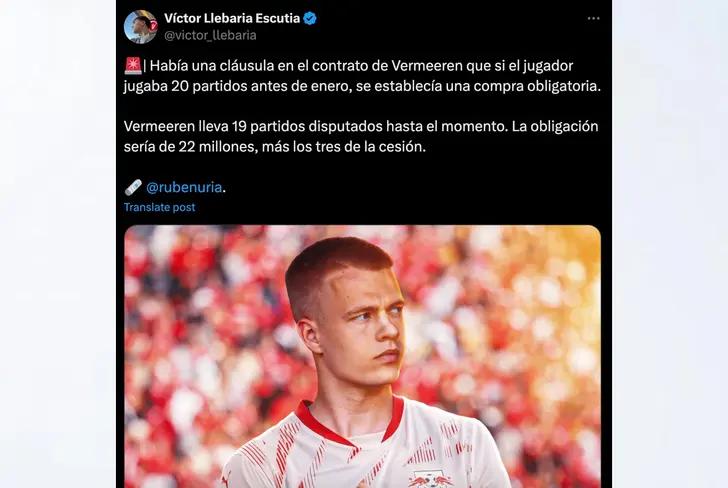Open the @rubenuria mention
This screenshot has height=488, width=728.
pyautogui.click(x=184, y=186)
